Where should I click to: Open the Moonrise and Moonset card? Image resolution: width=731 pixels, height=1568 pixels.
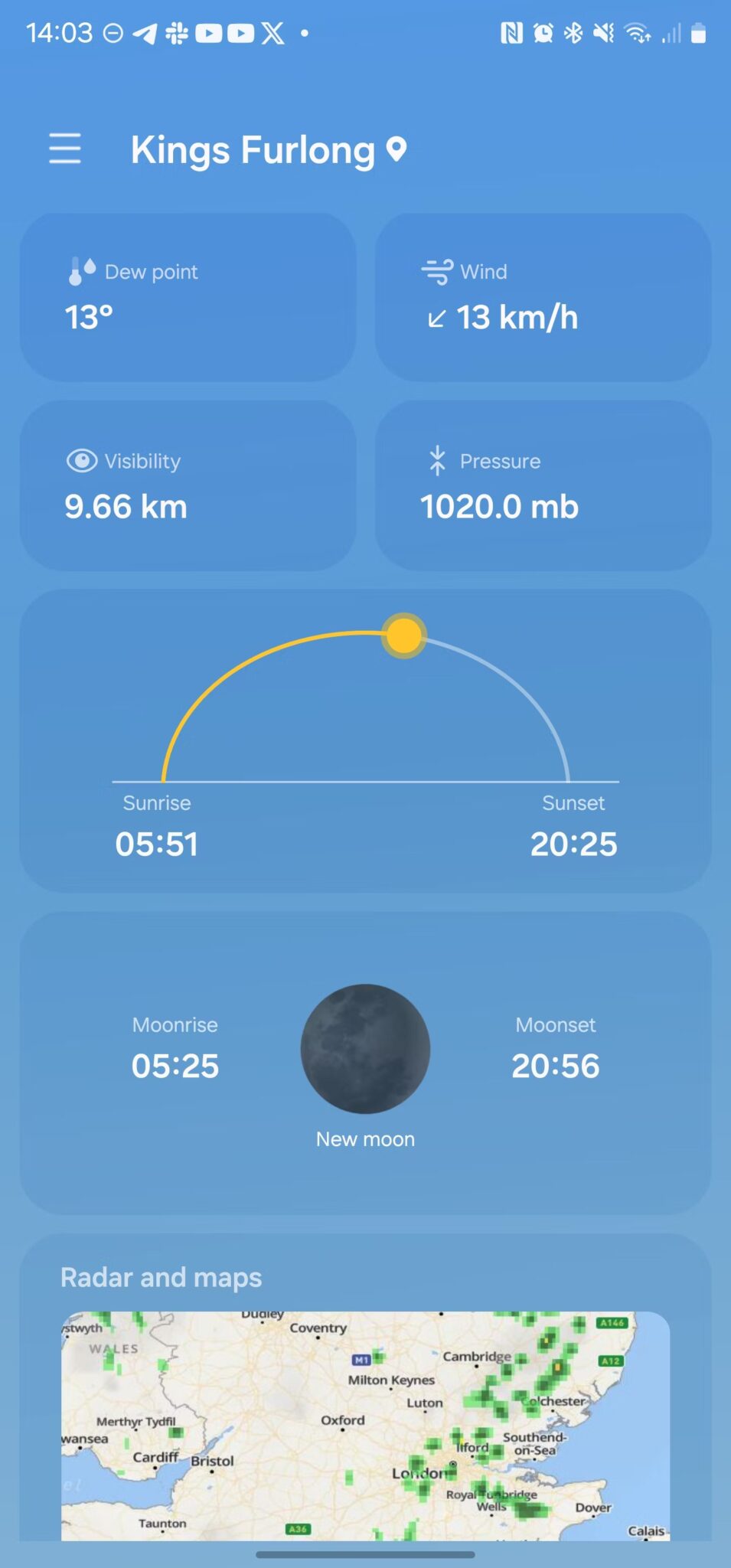[365, 1061]
